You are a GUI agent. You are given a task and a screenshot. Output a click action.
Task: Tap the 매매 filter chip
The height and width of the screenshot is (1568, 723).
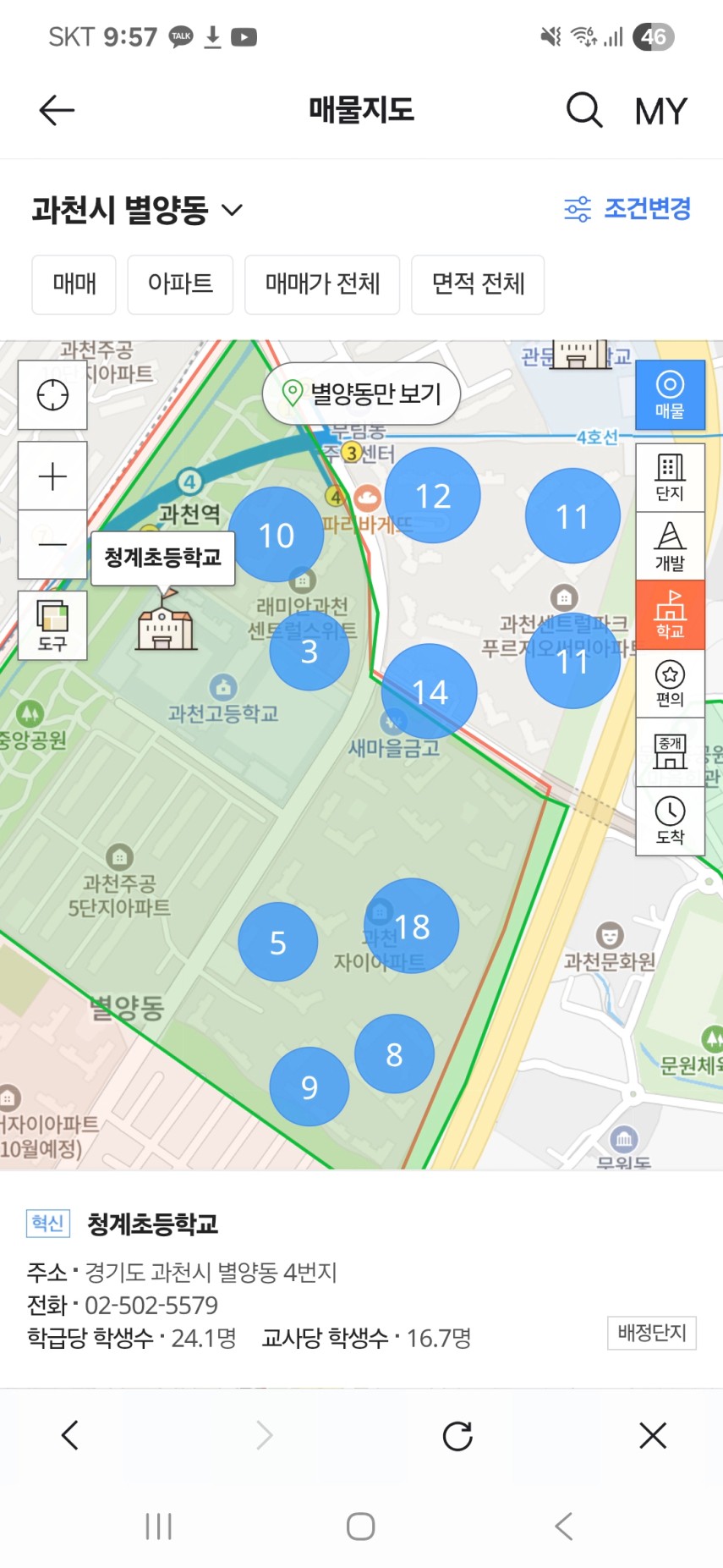[x=74, y=284]
